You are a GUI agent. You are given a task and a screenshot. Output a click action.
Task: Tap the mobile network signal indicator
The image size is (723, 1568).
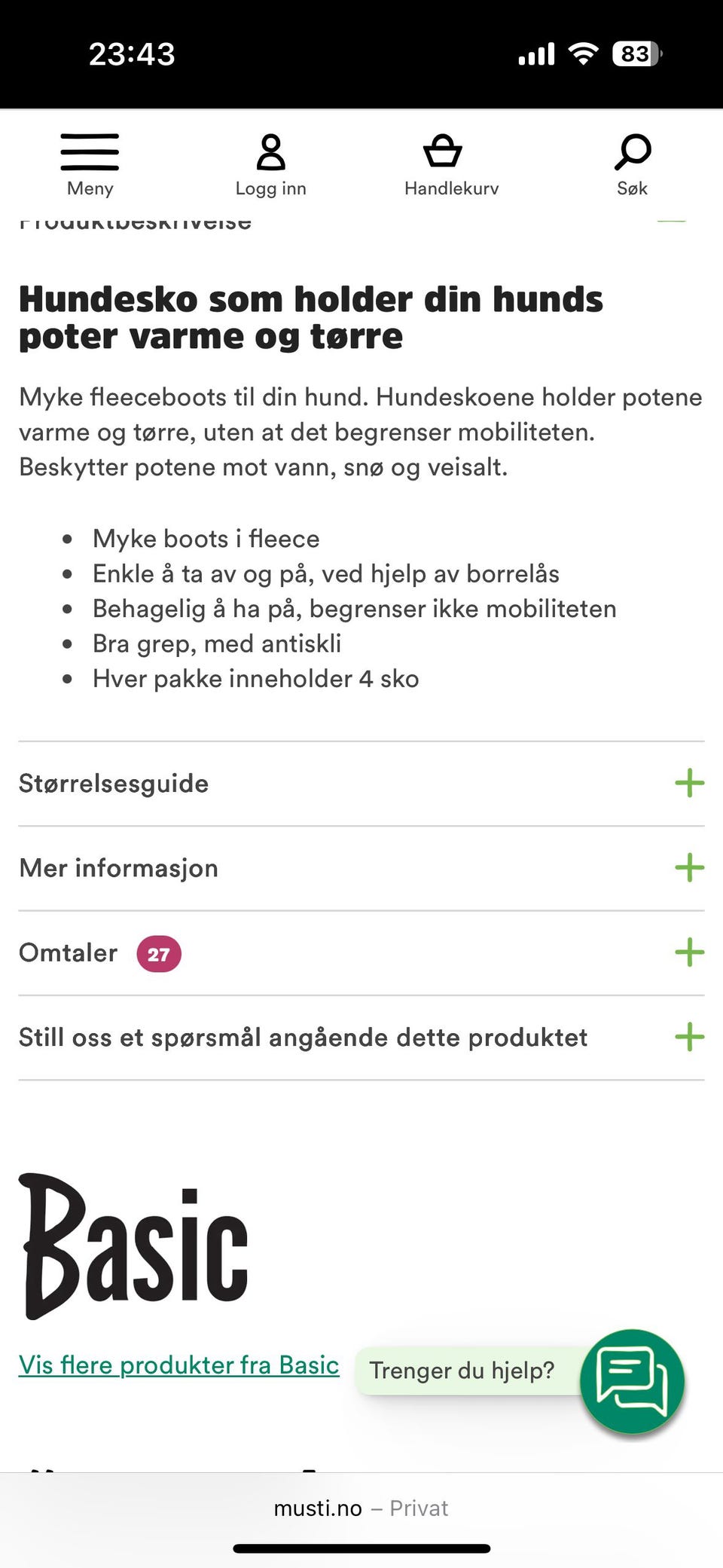535,53
